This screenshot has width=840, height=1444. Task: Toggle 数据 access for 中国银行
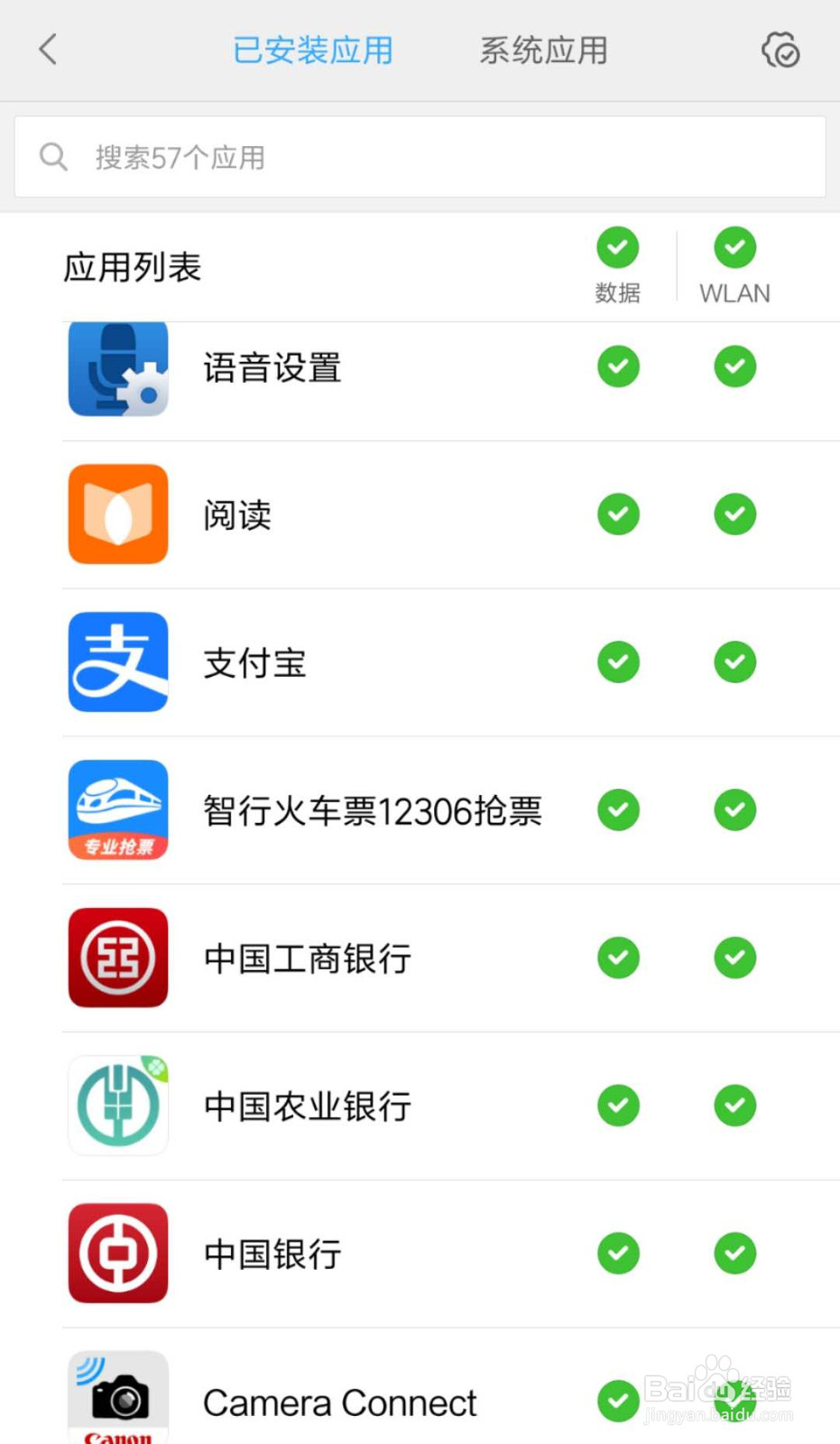[x=617, y=1253]
